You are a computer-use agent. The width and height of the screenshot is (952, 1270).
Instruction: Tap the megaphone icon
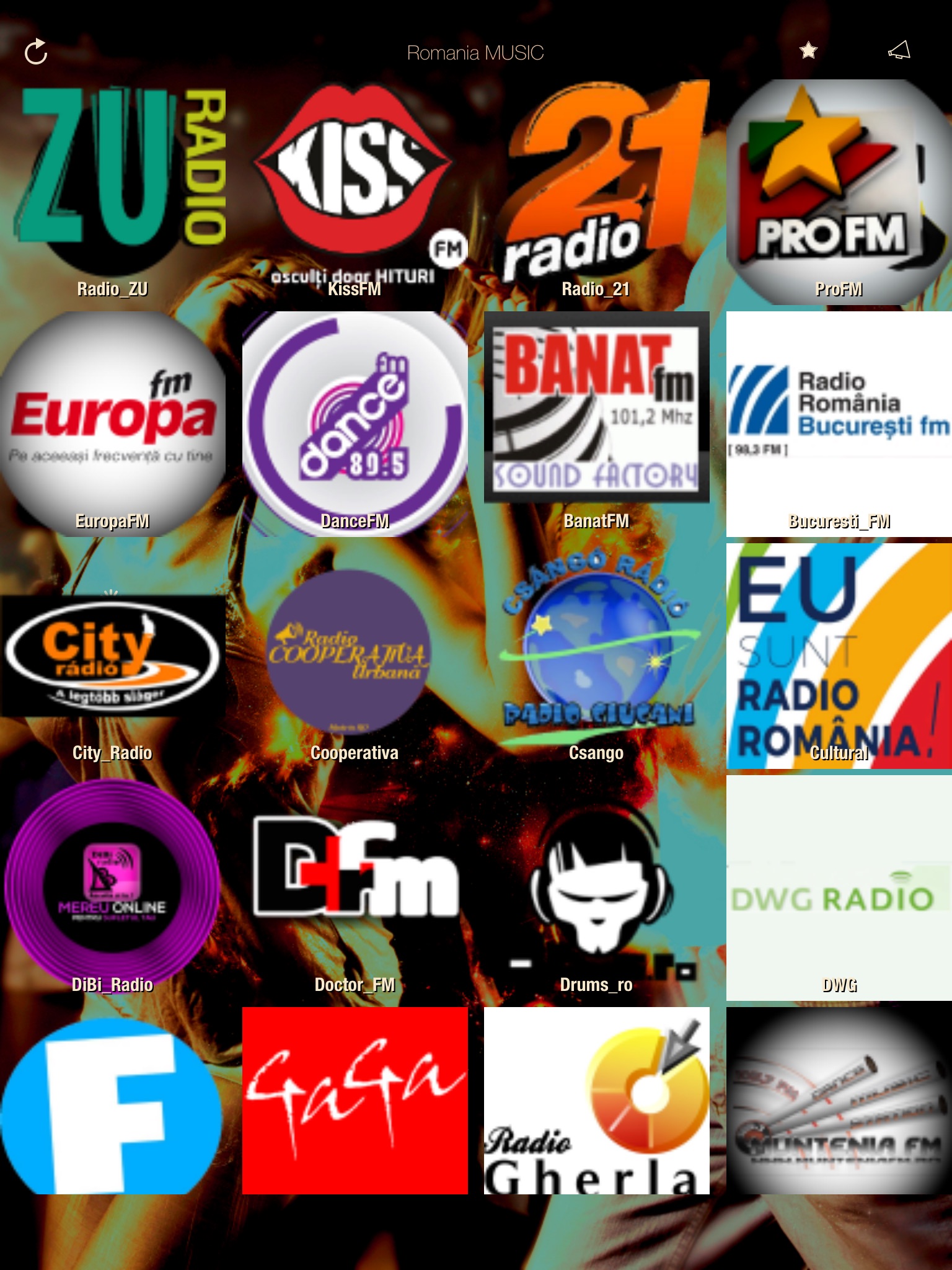click(x=899, y=50)
